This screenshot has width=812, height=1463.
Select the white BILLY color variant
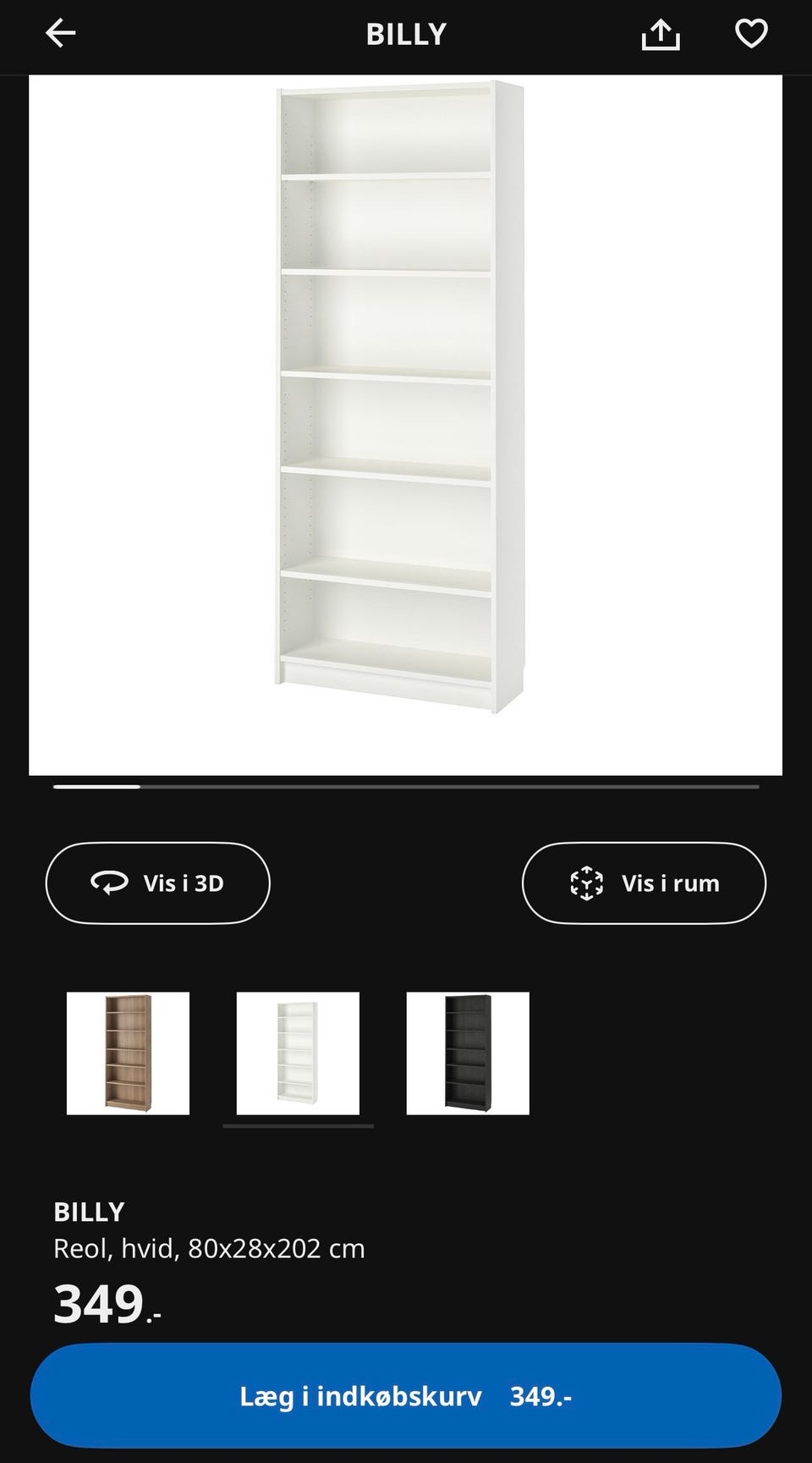coord(299,1052)
